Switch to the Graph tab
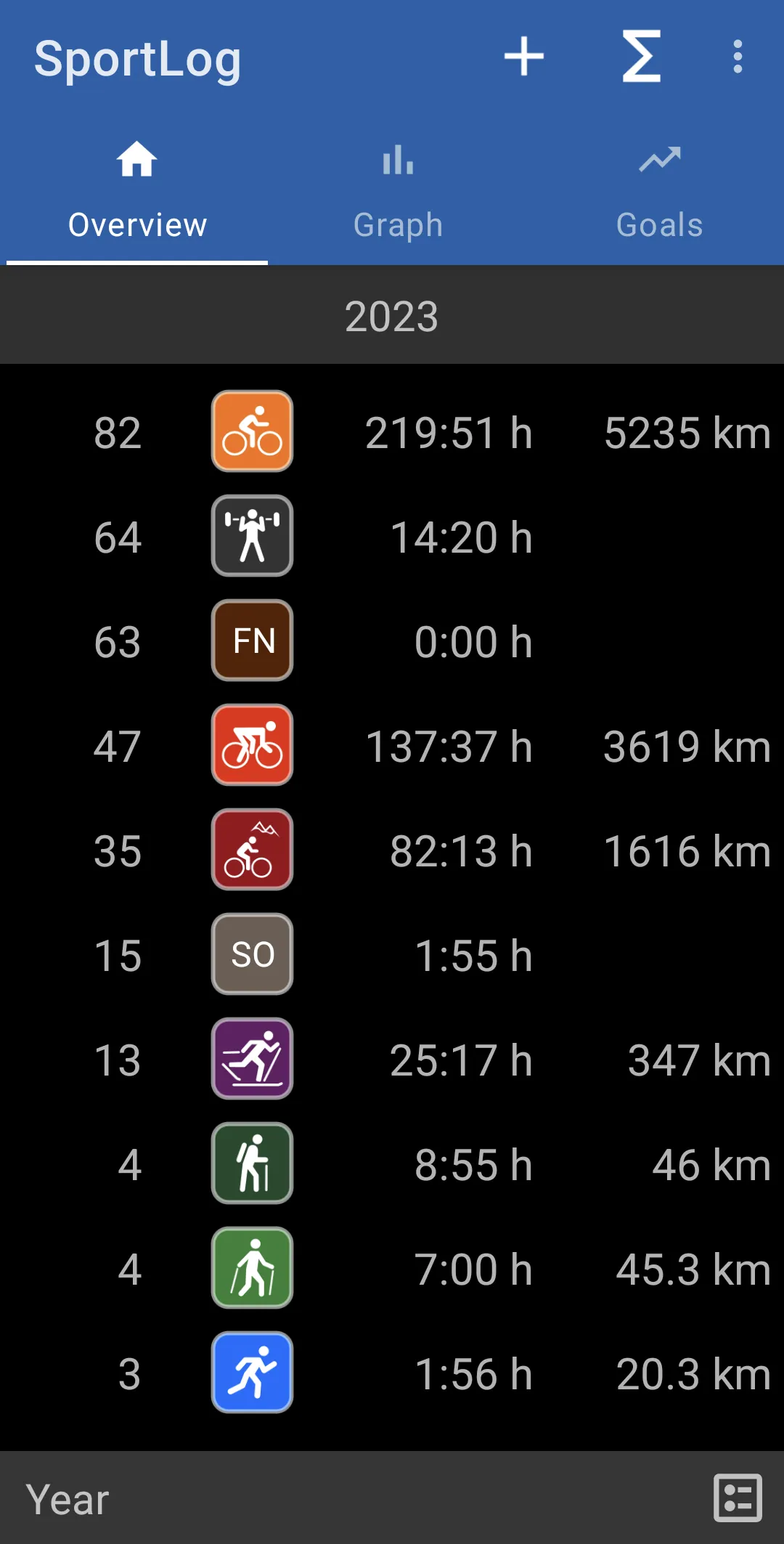784x1544 pixels. coord(398,190)
